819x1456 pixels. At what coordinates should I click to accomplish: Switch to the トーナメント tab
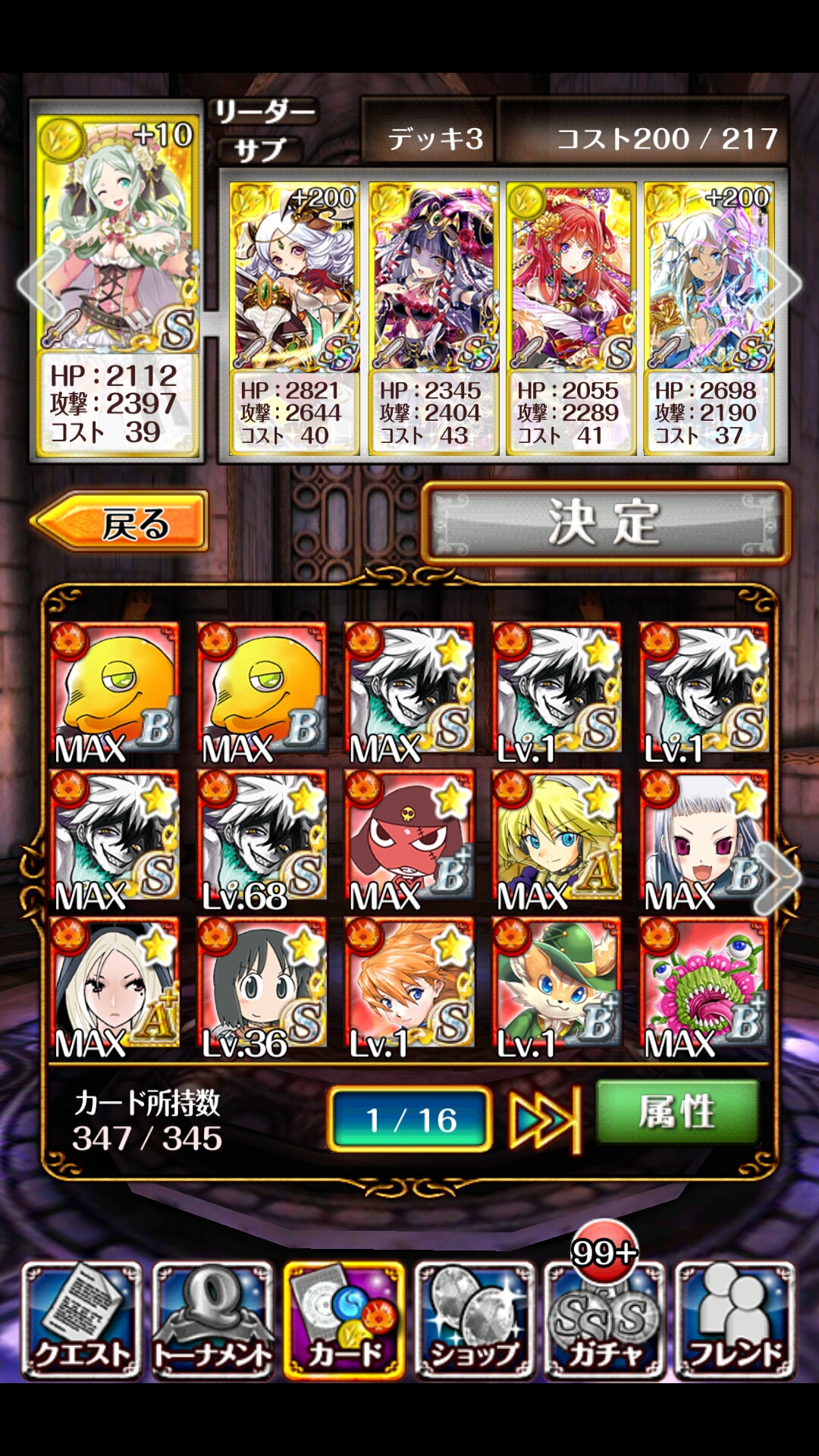(x=213, y=1320)
